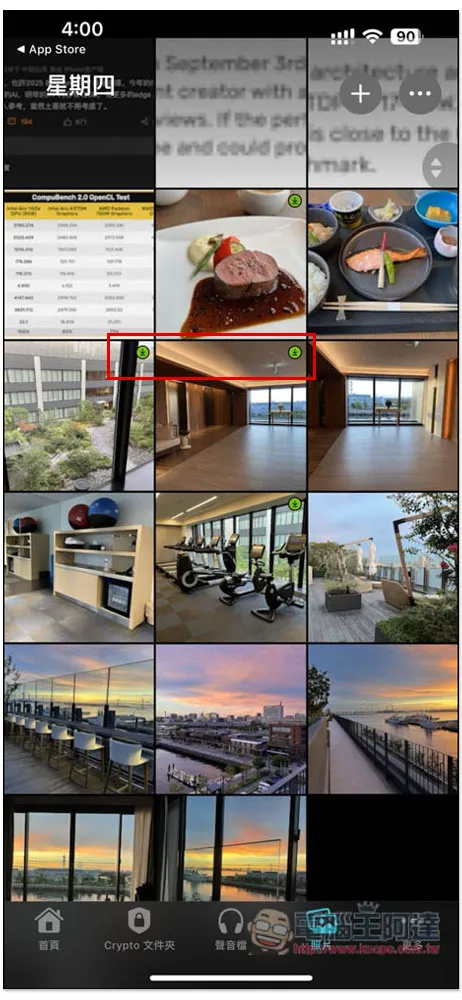462x1000 pixels.
Task: Open the waterfront railing walkway photo
Action: (383, 719)
